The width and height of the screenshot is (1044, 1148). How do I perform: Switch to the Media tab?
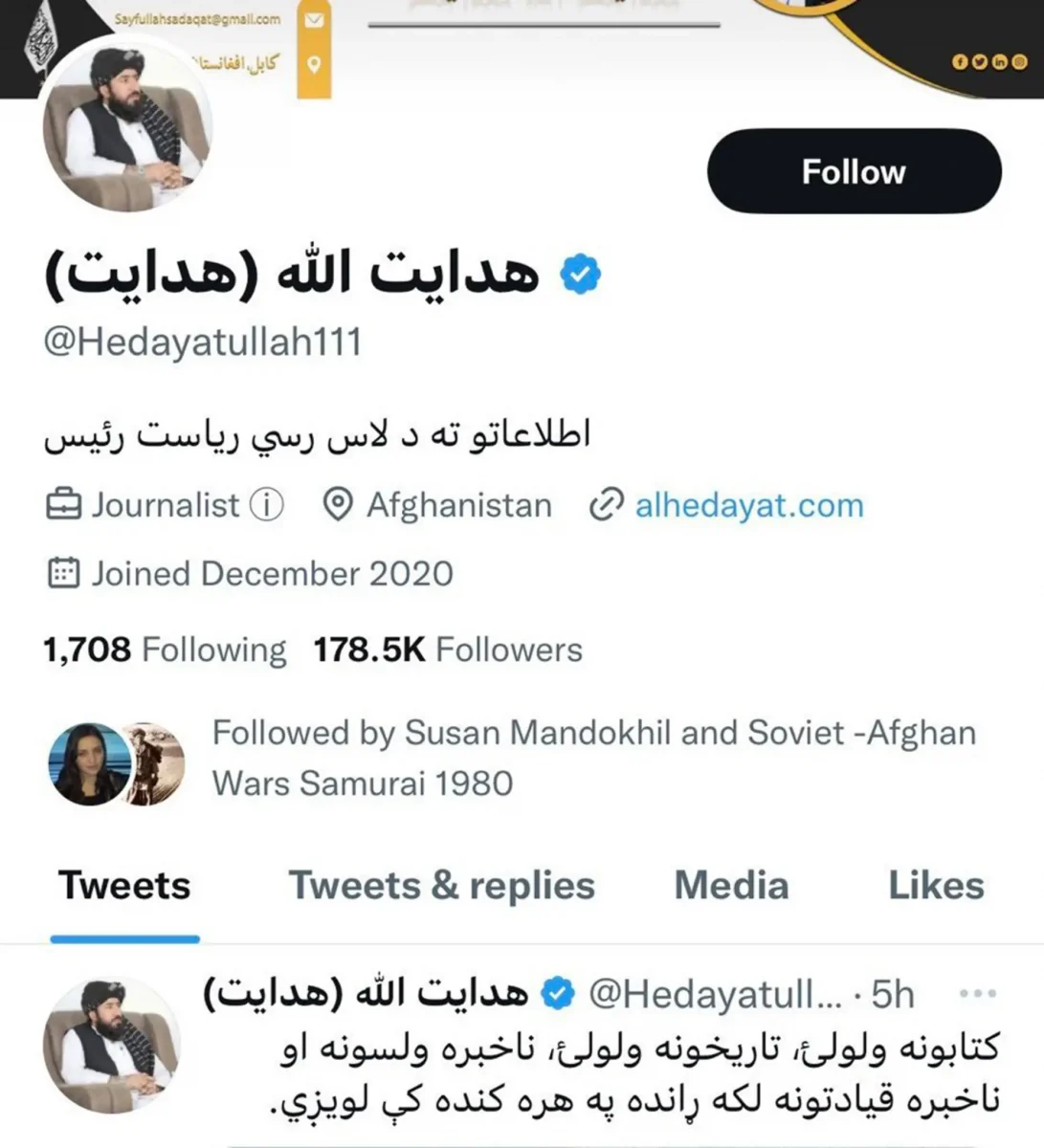pyautogui.click(x=731, y=886)
